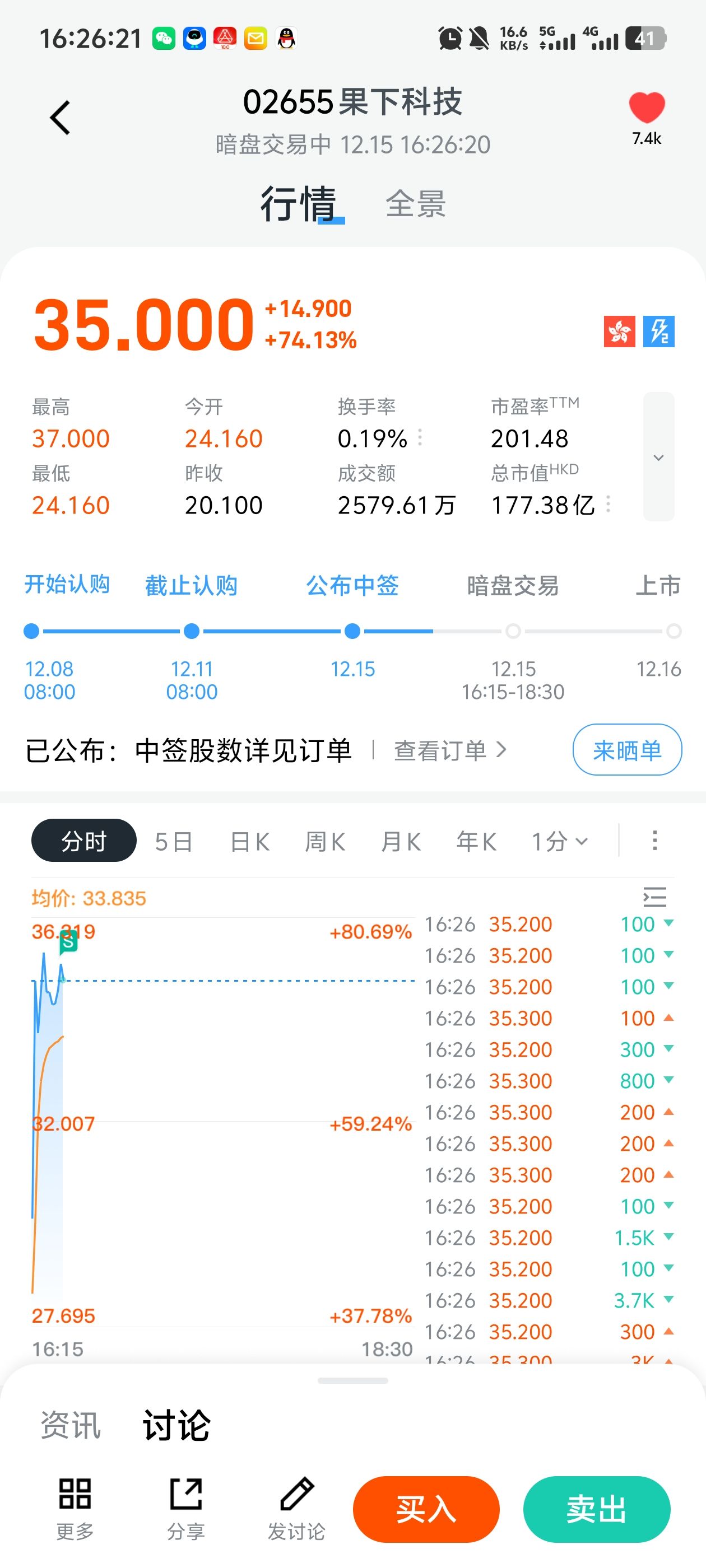Tap the red heart favorite icon
Viewport: 706px width, 1568px height.
pos(646,108)
